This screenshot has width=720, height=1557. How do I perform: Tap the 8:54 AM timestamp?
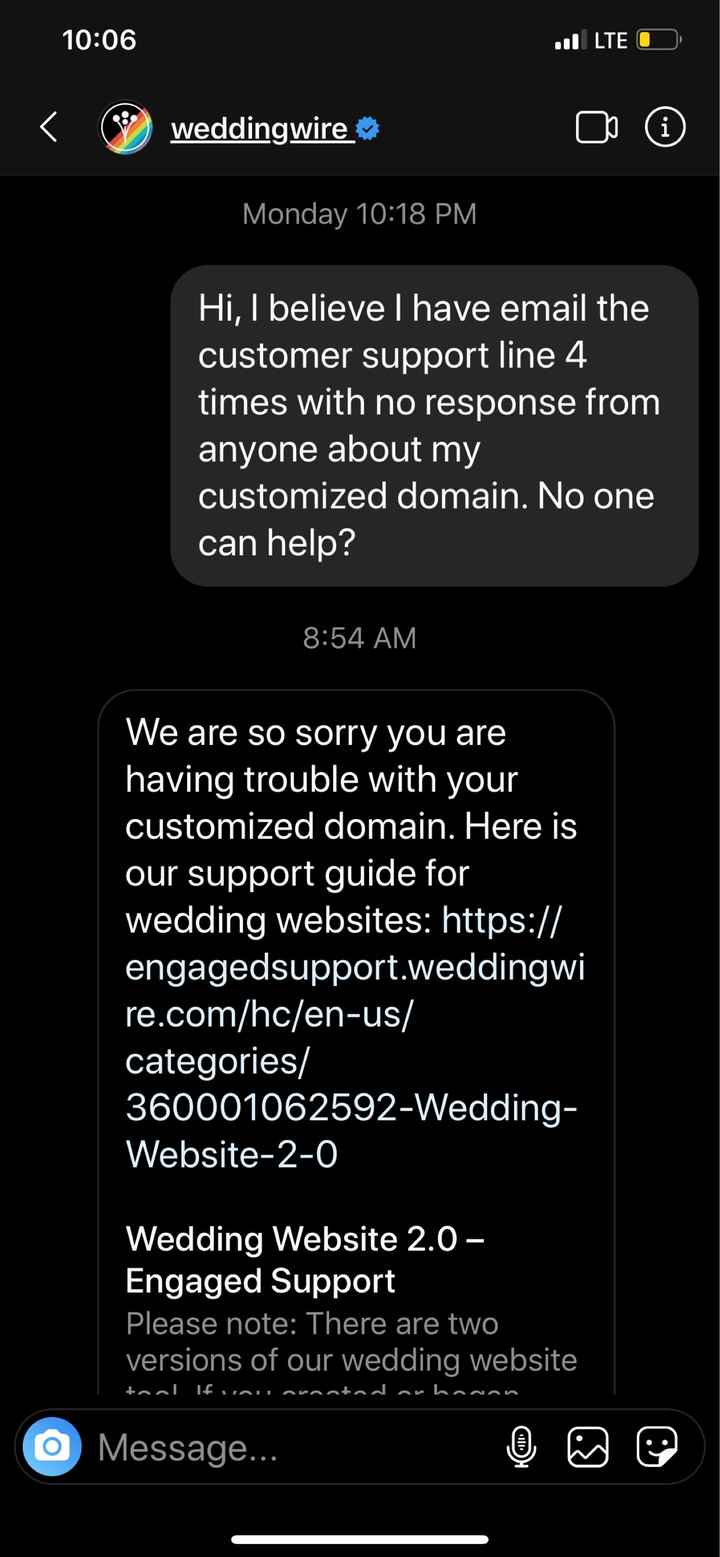(x=359, y=637)
